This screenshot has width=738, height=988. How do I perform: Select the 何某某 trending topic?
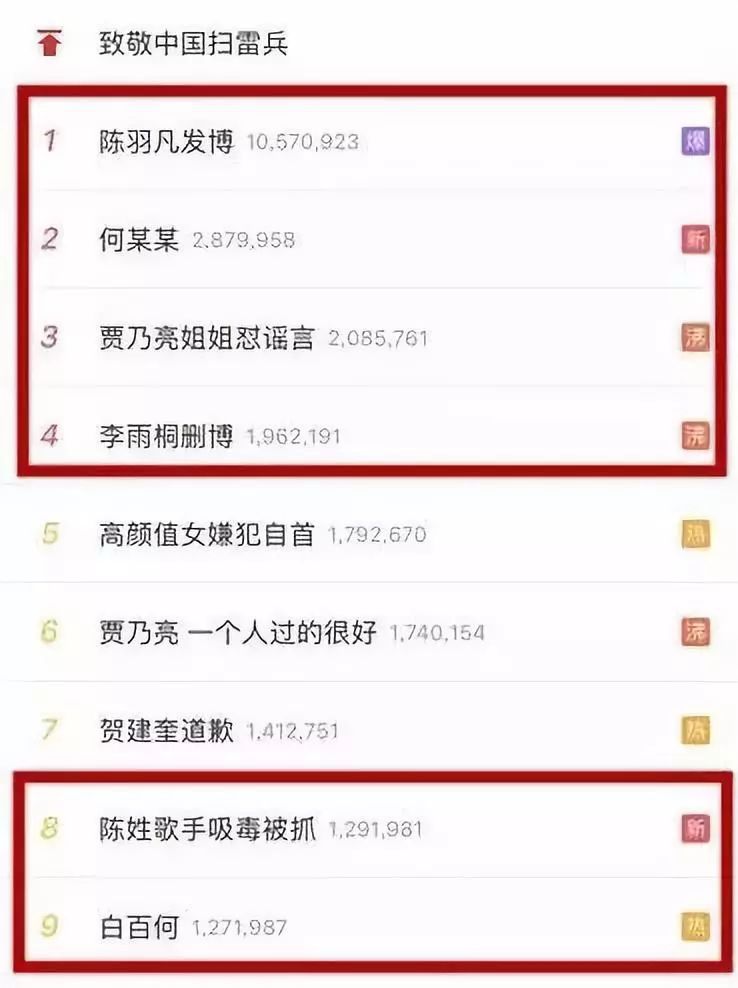click(x=139, y=240)
